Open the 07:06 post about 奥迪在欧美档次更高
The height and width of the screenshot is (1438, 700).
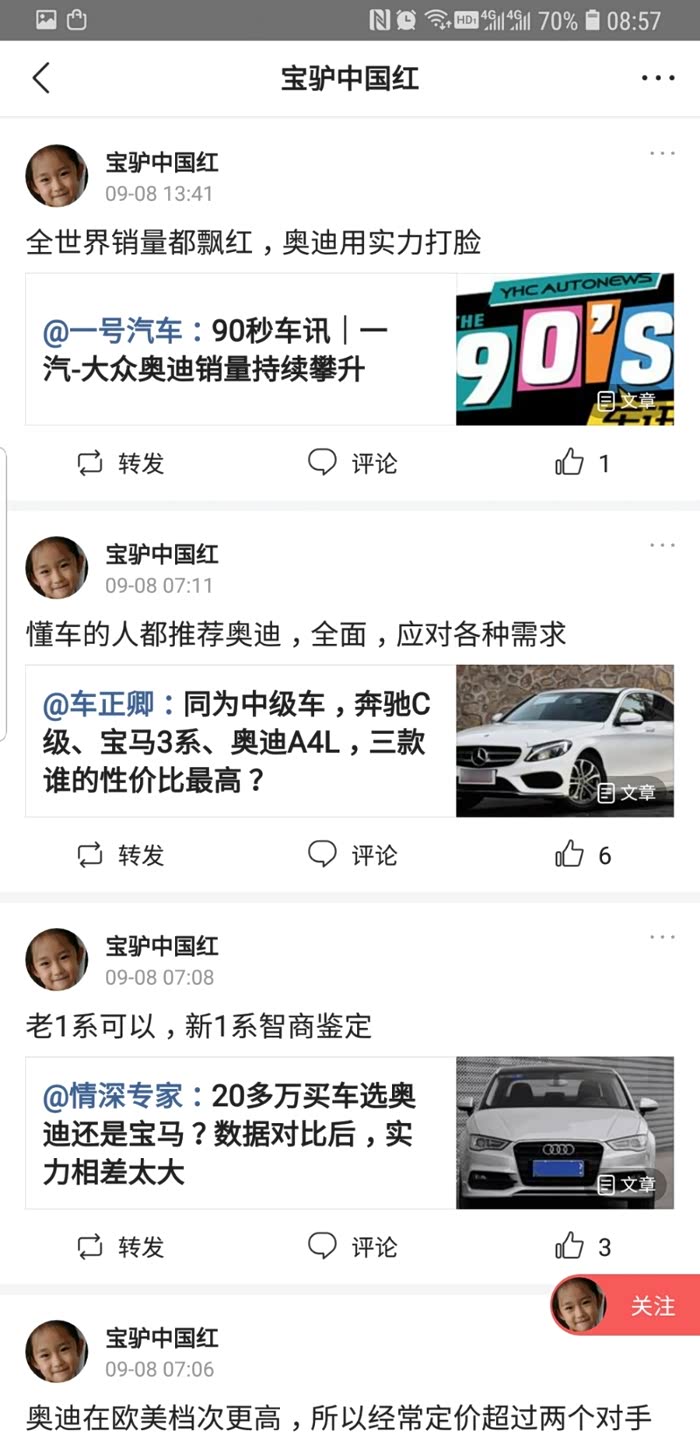[x=339, y=1417]
